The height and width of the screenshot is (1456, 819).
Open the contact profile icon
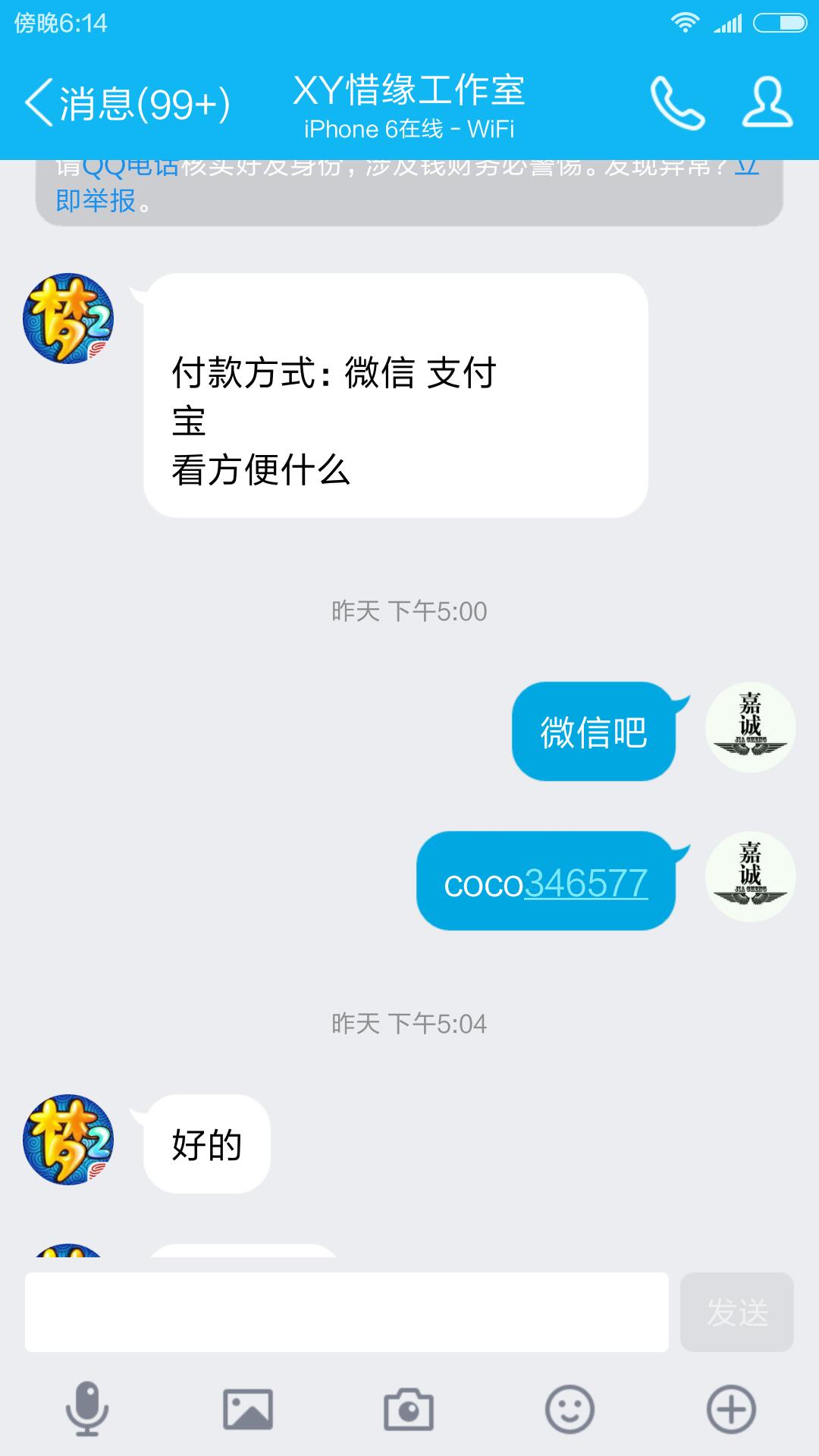(x=767, y=103)
